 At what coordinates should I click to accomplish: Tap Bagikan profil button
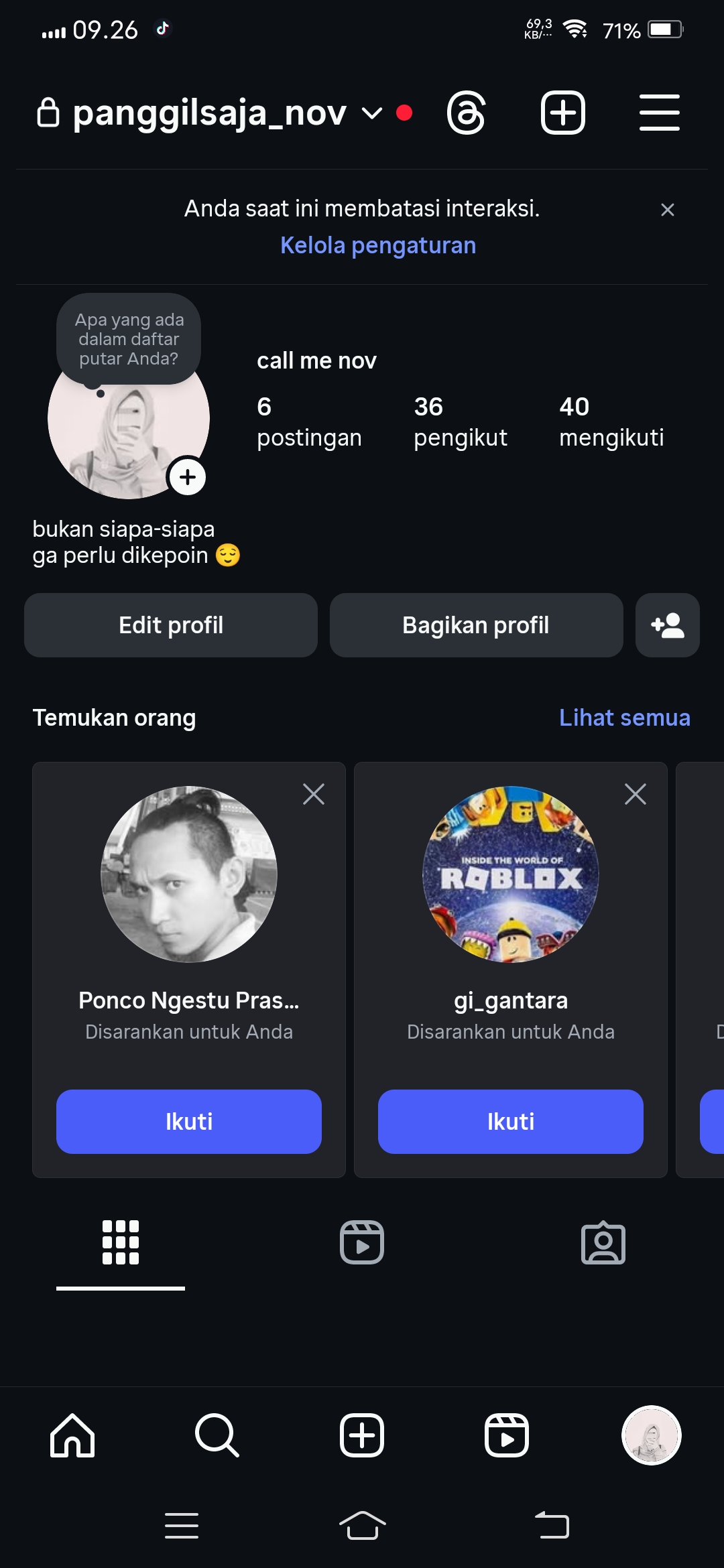click(476, 625)
